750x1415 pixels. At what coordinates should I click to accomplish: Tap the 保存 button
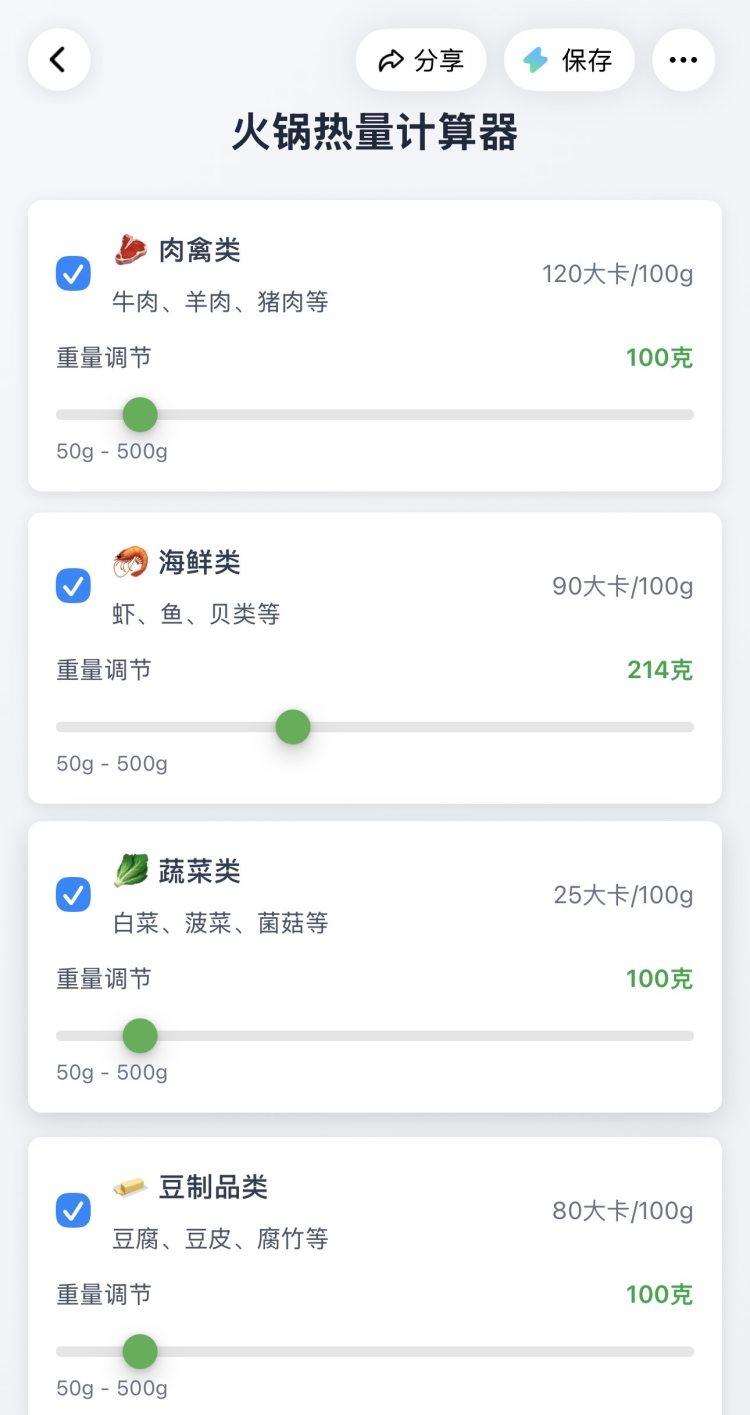click(x=569, y=60)
